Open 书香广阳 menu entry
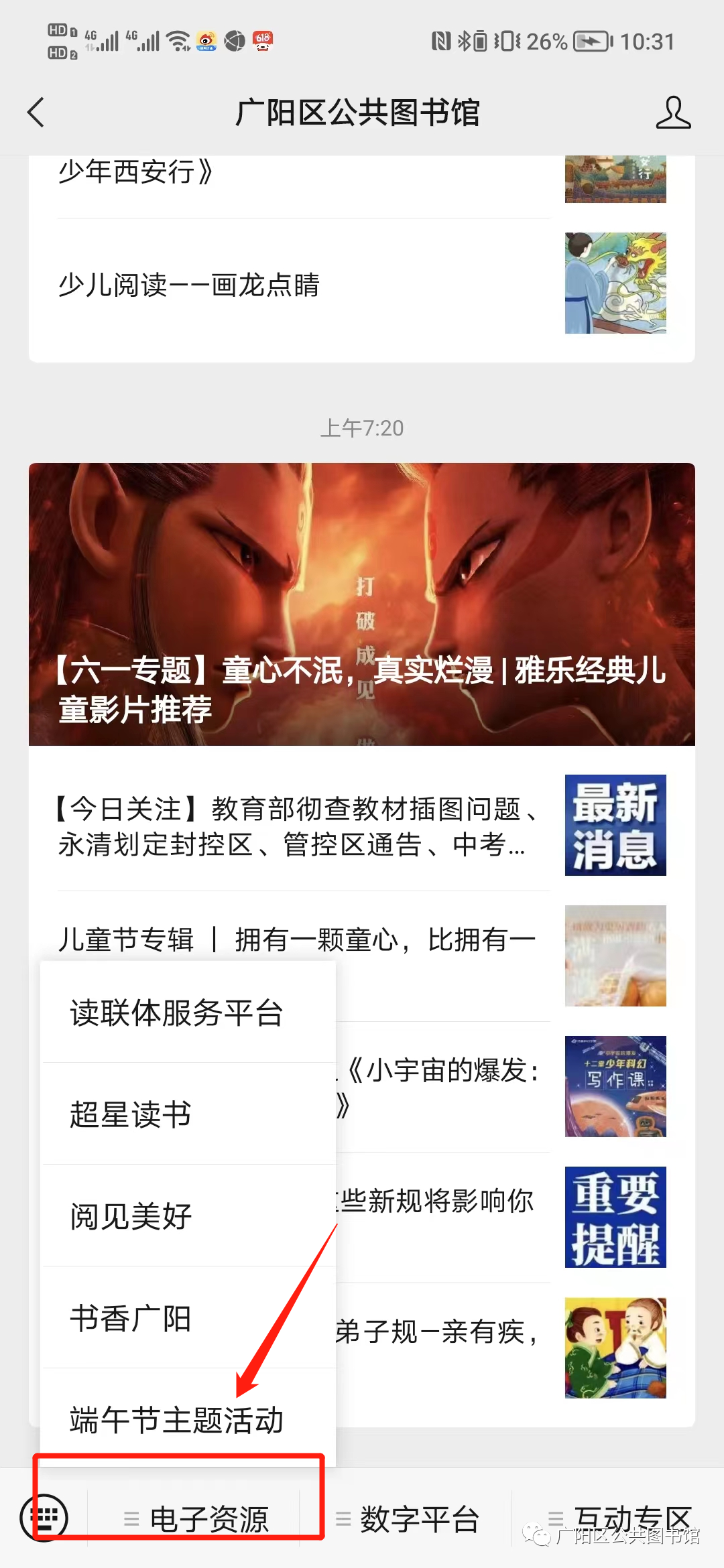The image size is (724, 1568). pyautogui.click(x=131, y=1318)
